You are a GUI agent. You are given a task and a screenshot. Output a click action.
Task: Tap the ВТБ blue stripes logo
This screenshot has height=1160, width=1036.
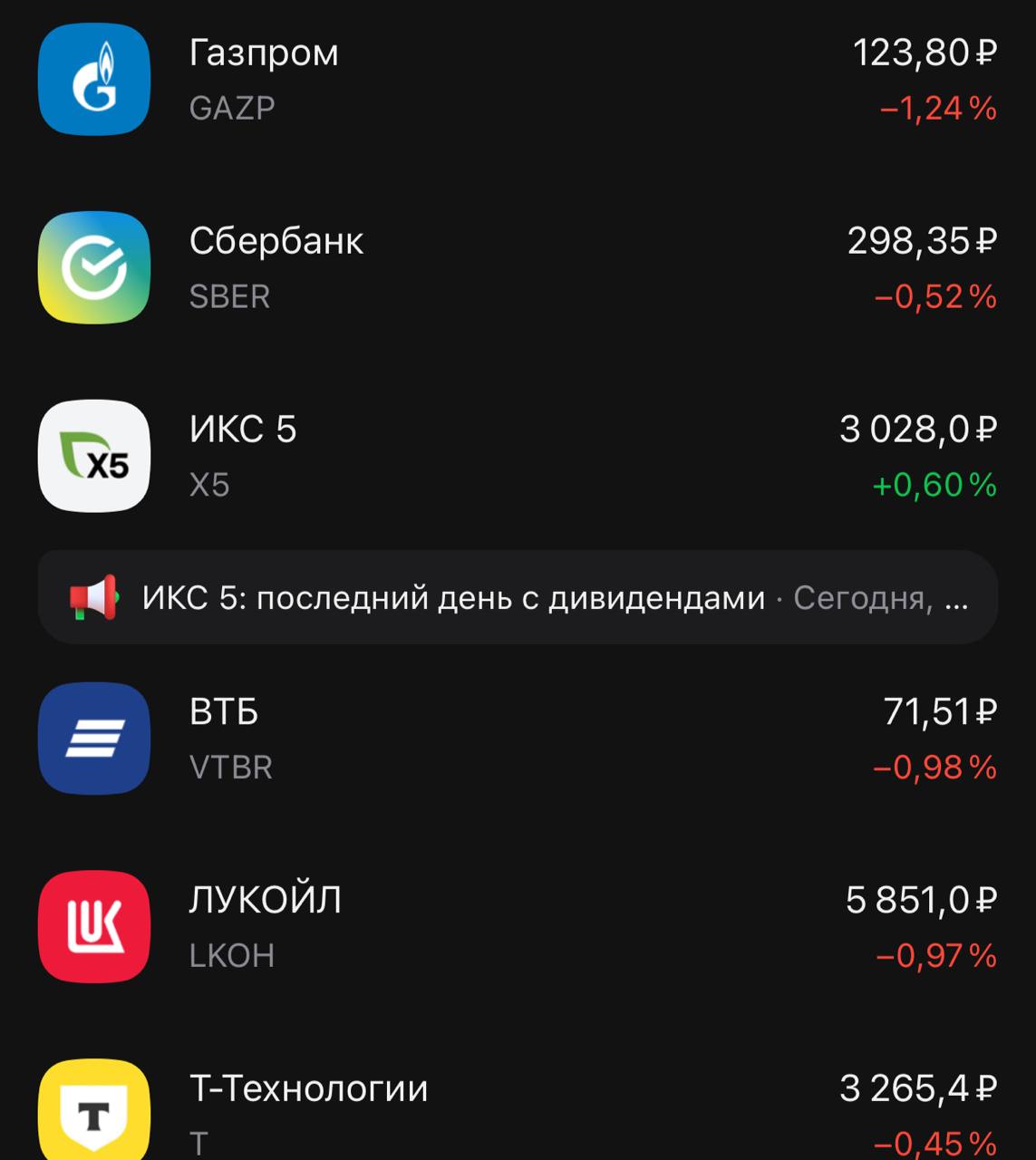(94, 739)
